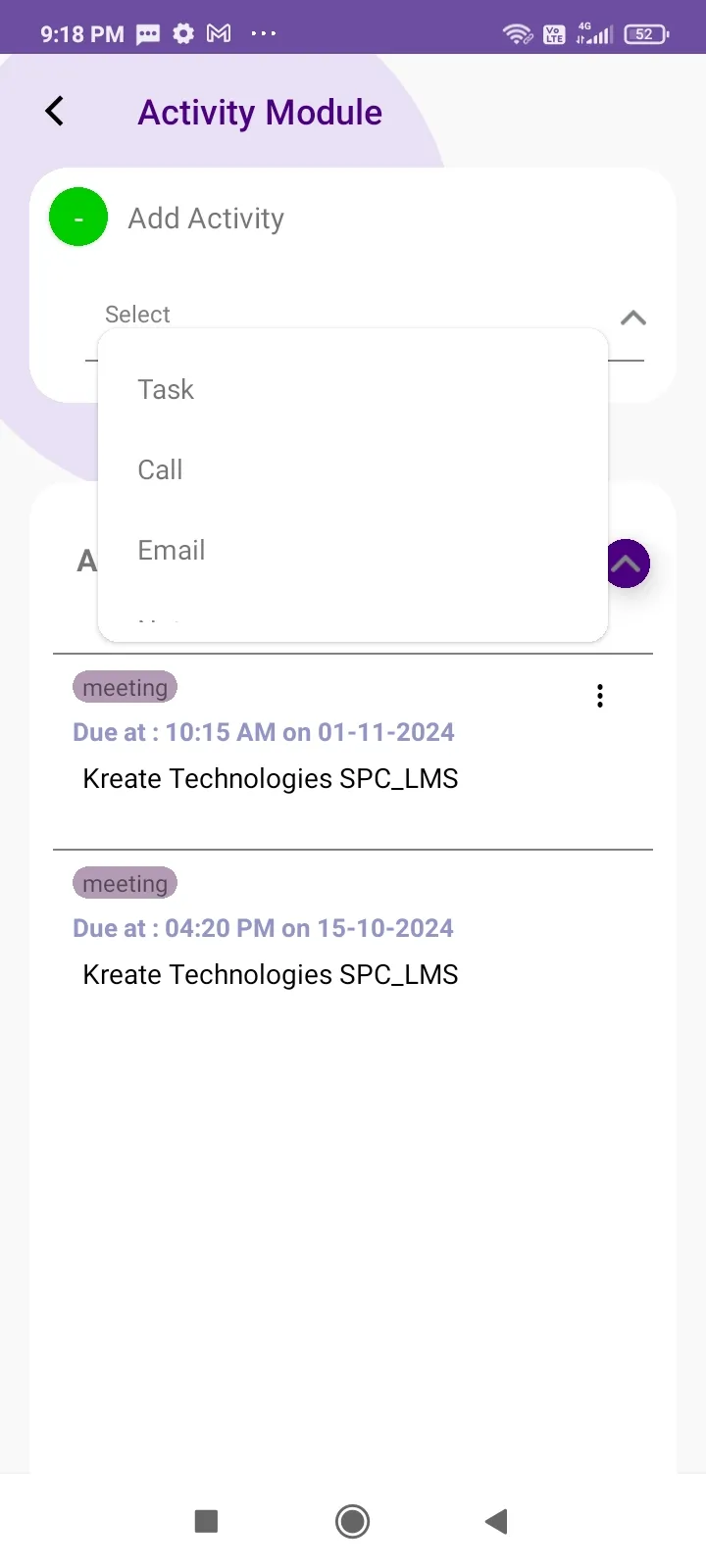Viewport: 706px width, 1568px height.
Task: Tap the first meeting tag label
Action: tap(125, 686)
